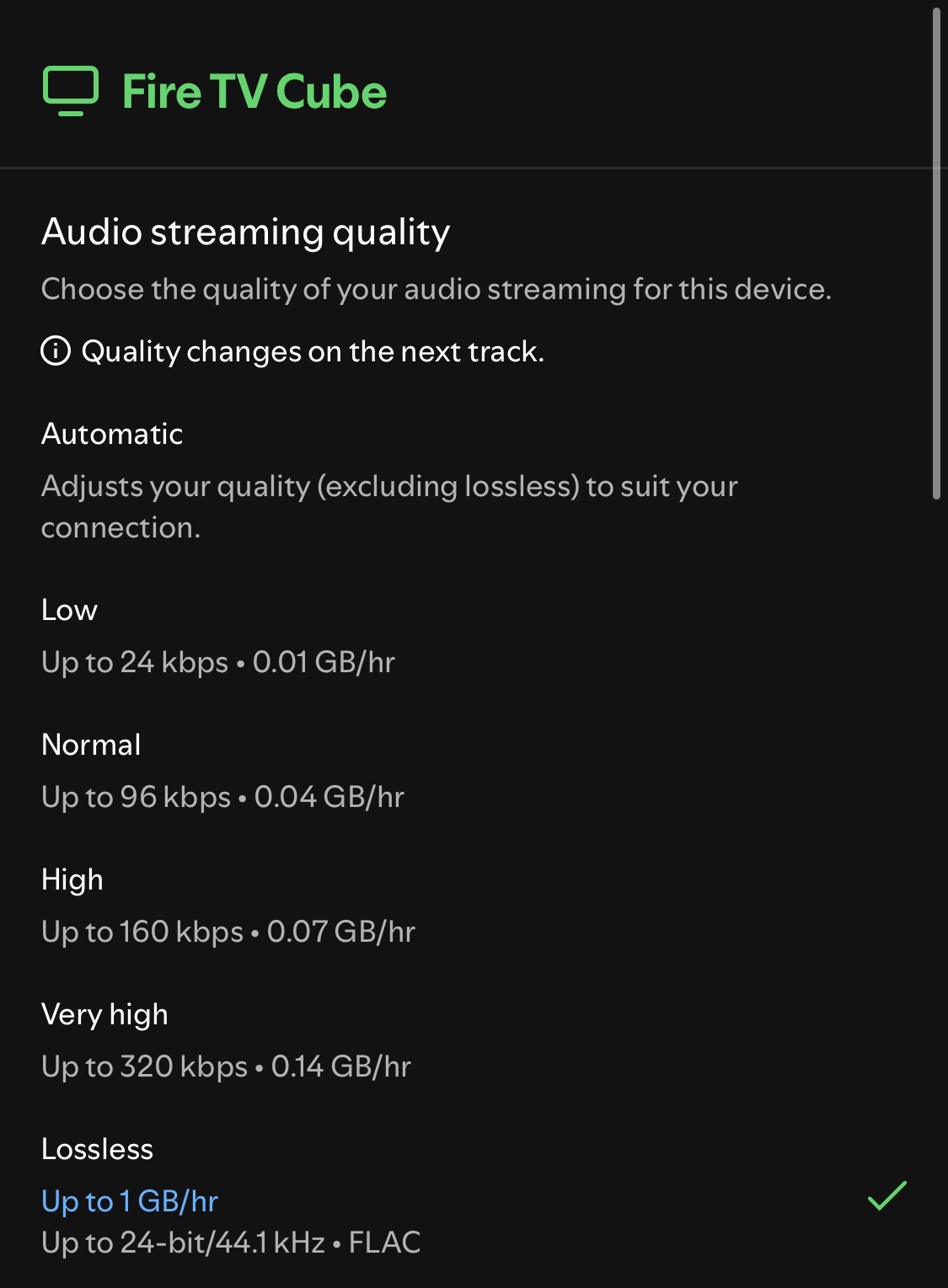Select the Lossless quality option
The height and width of the screenshot is (1288, 948).
click(x=98, y=1150)
